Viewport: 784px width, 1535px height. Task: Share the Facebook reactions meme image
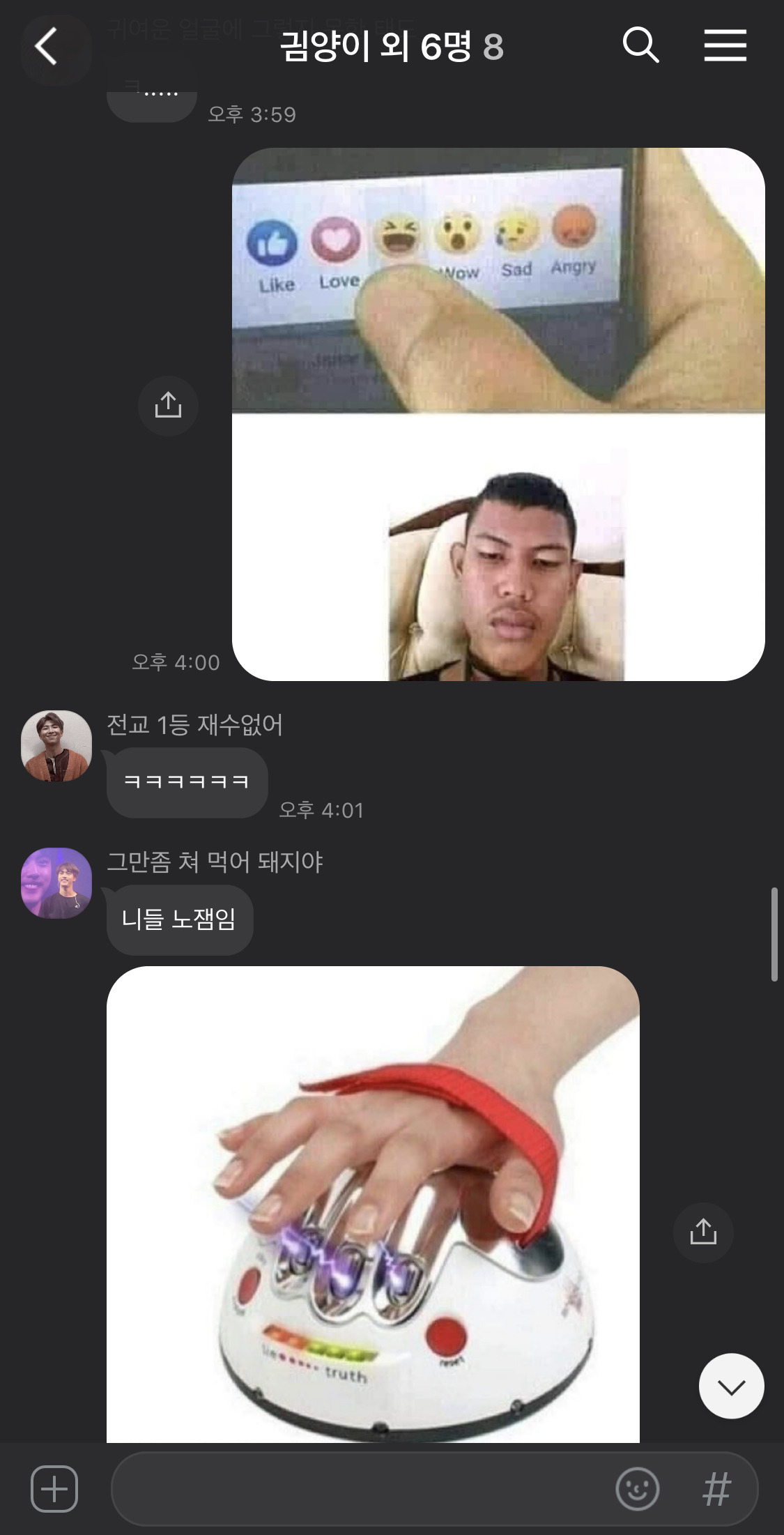pos(168,406)
